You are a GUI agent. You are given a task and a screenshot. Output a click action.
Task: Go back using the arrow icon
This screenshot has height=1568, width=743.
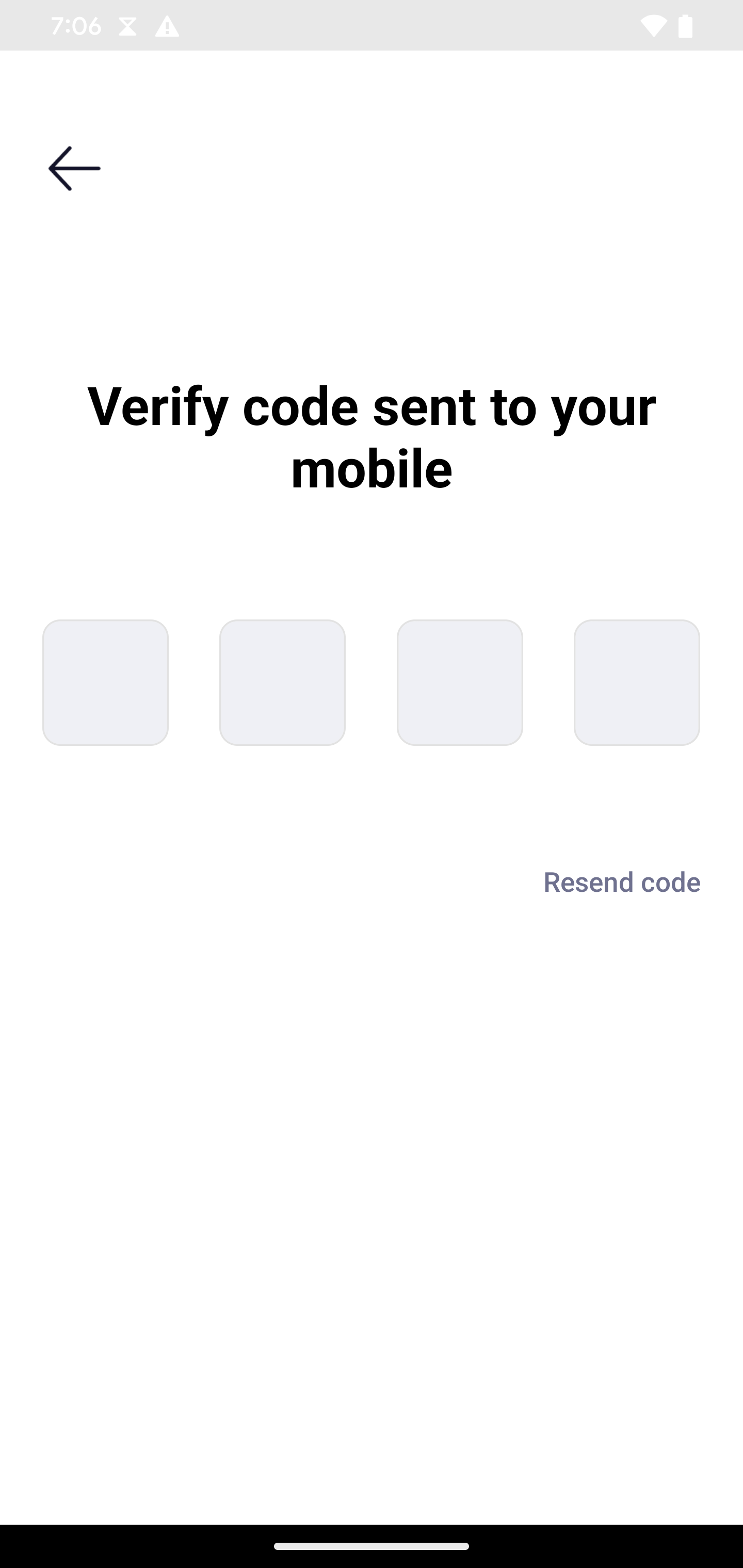(x=74, y=169)
